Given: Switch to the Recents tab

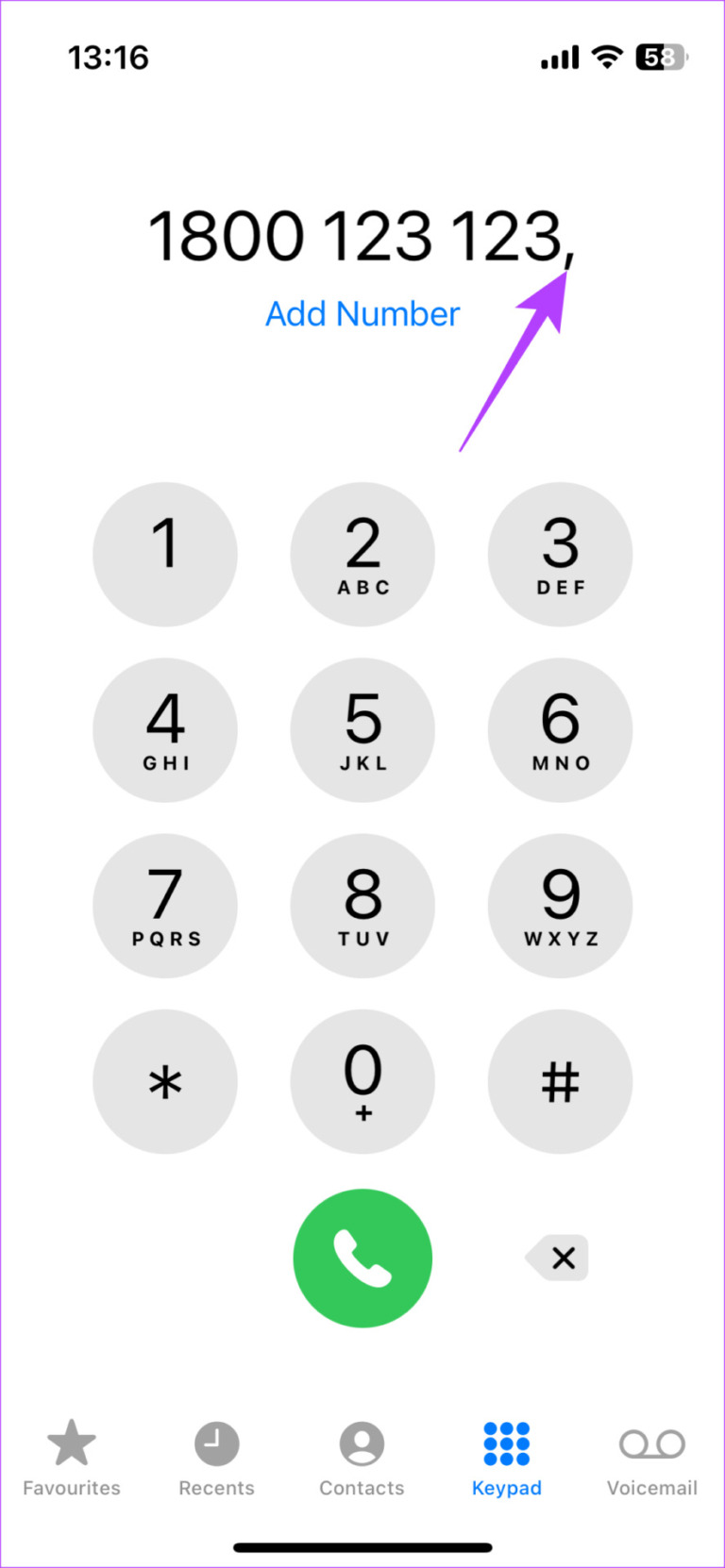Looking at the screenshot, I should pyautogui.click(x=216, y=1458).
